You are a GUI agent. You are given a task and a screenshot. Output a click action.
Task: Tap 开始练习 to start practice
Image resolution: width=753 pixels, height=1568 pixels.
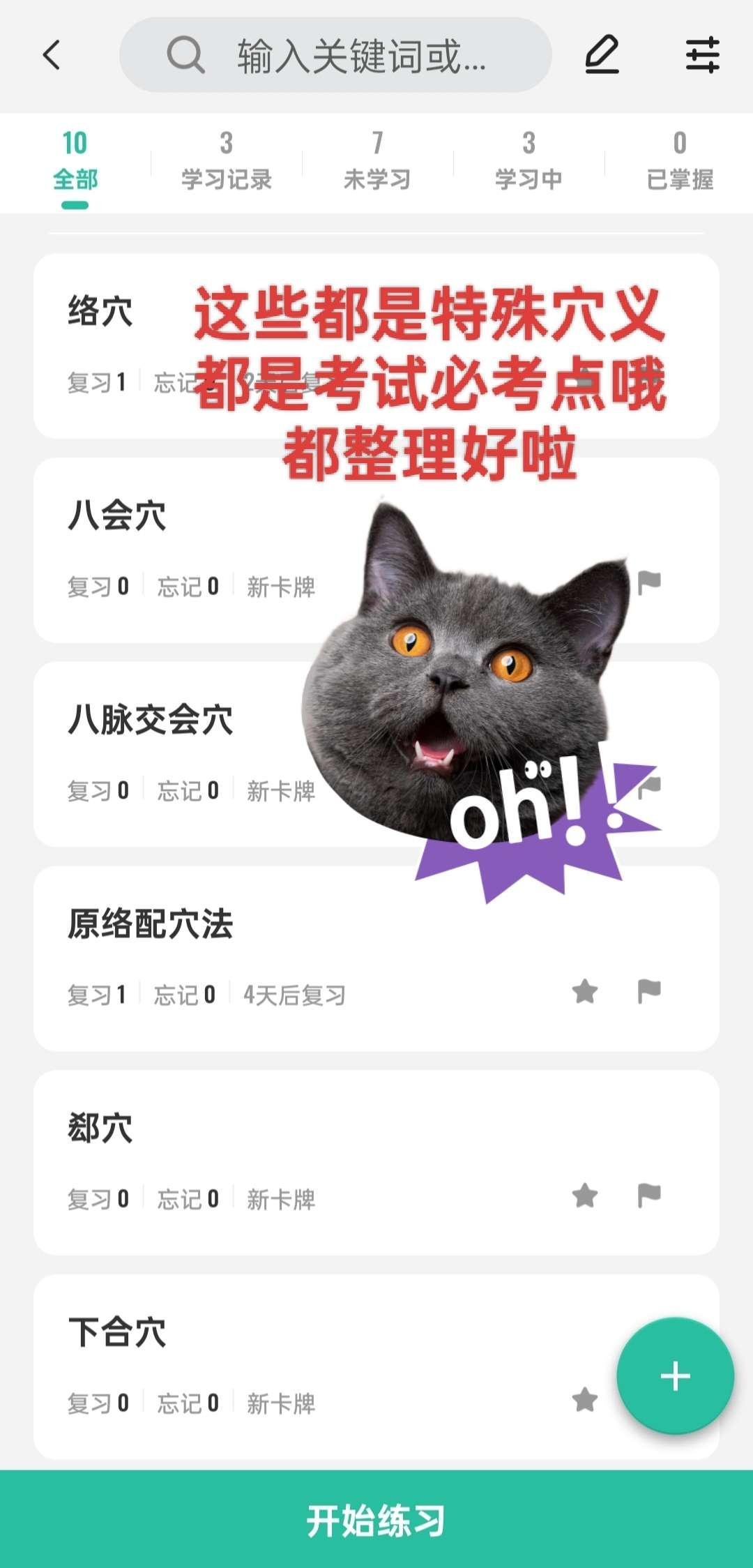tap(376, 1521)
